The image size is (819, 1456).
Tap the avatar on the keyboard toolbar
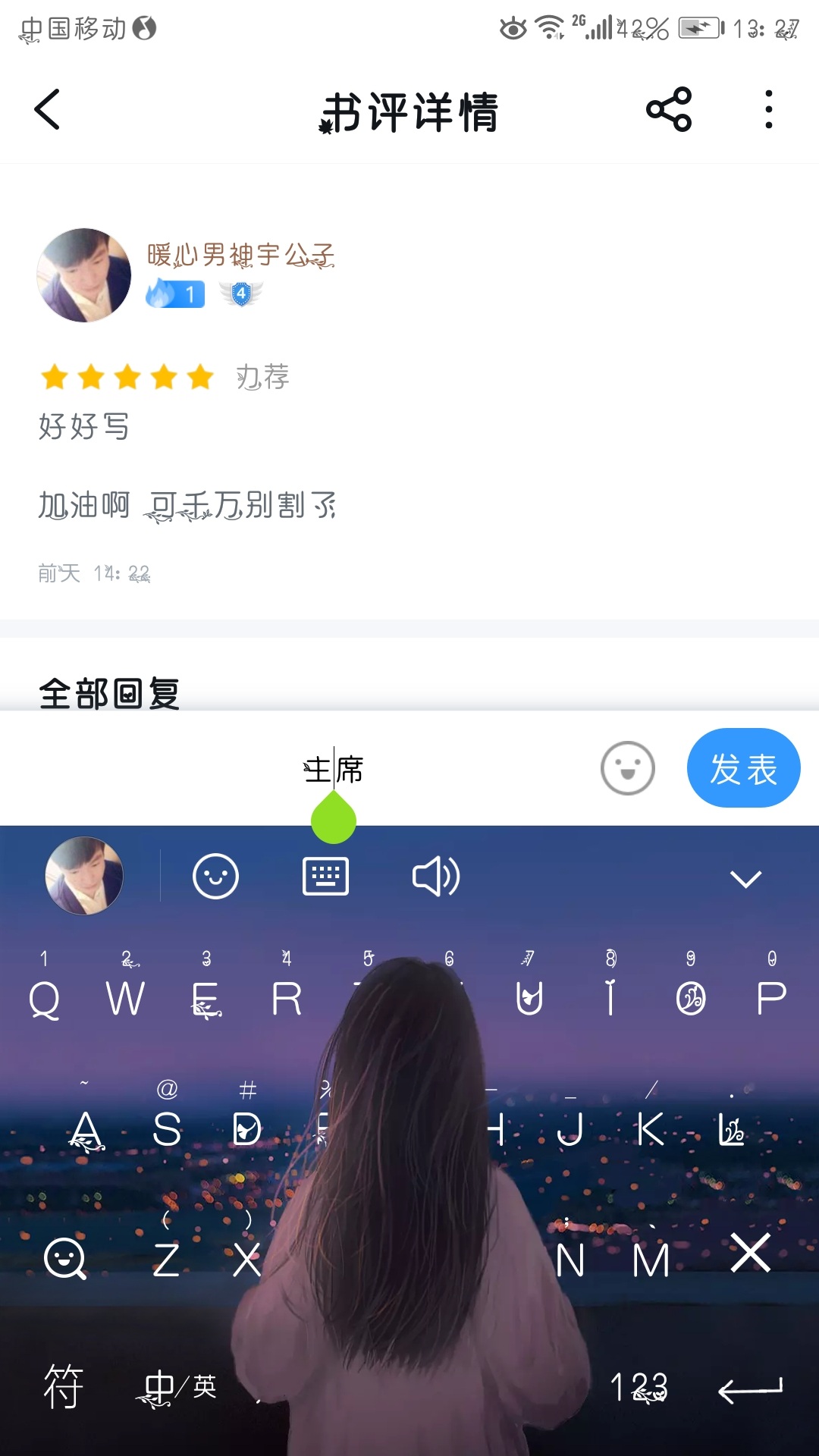tap(84, 876)
